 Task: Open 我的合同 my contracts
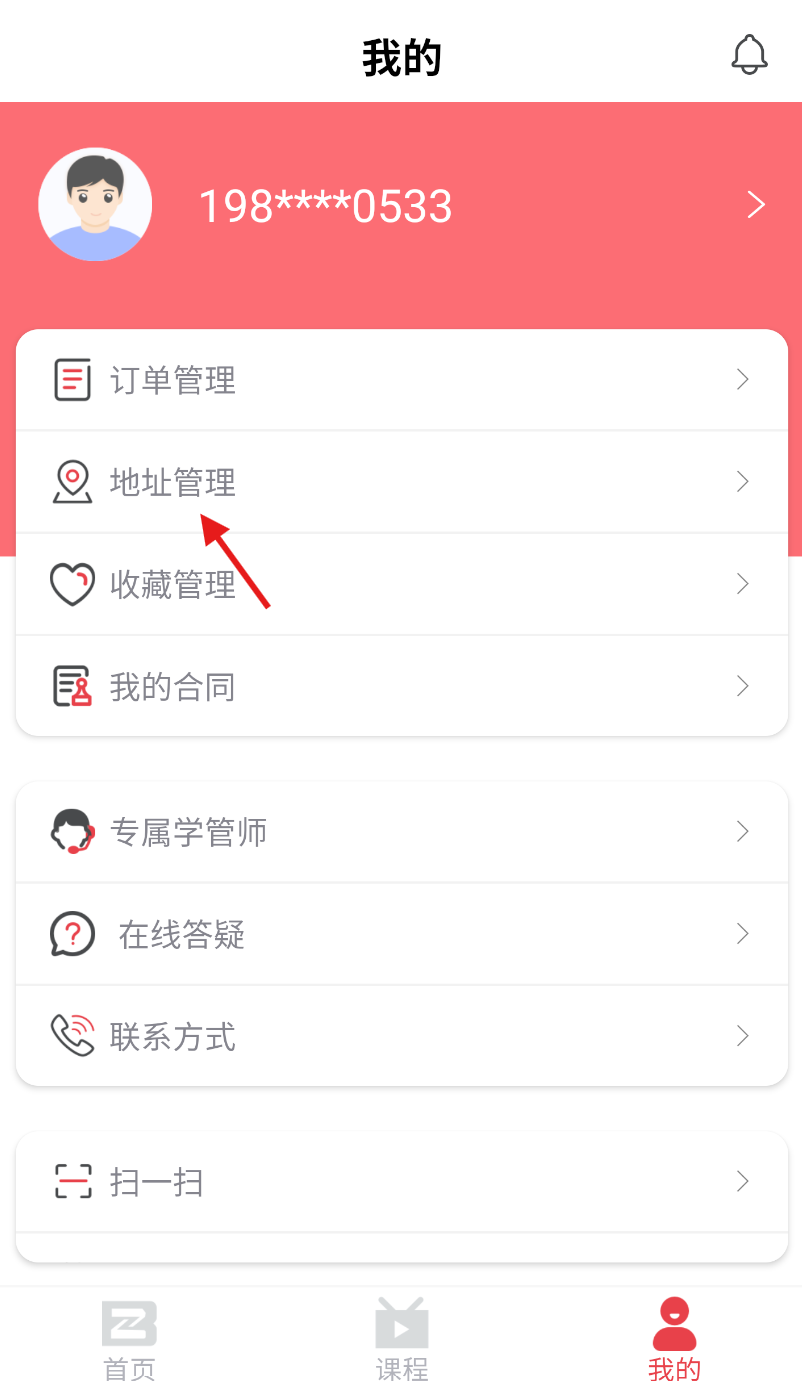click(400, 687)
